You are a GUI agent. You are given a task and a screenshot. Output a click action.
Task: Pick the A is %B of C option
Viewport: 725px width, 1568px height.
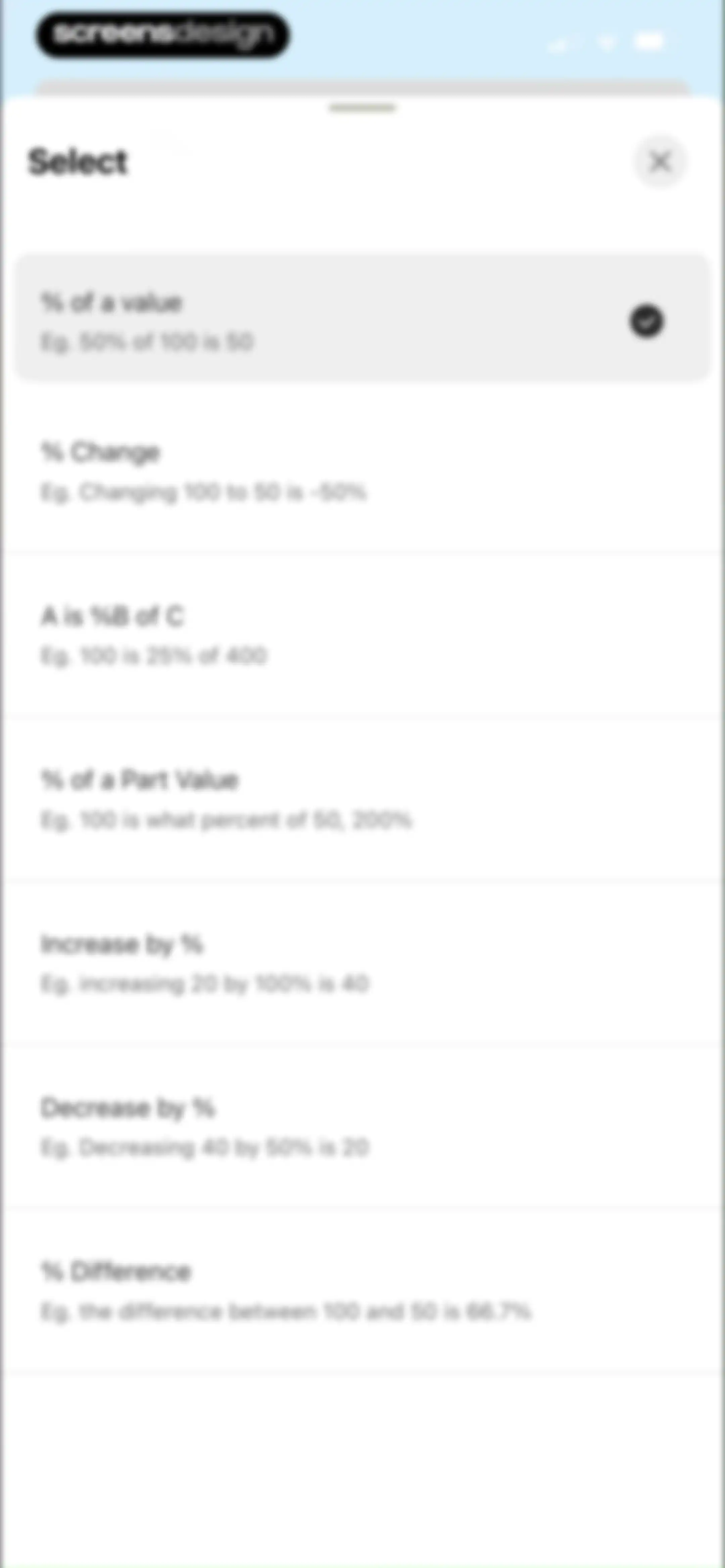coord(362,635)
